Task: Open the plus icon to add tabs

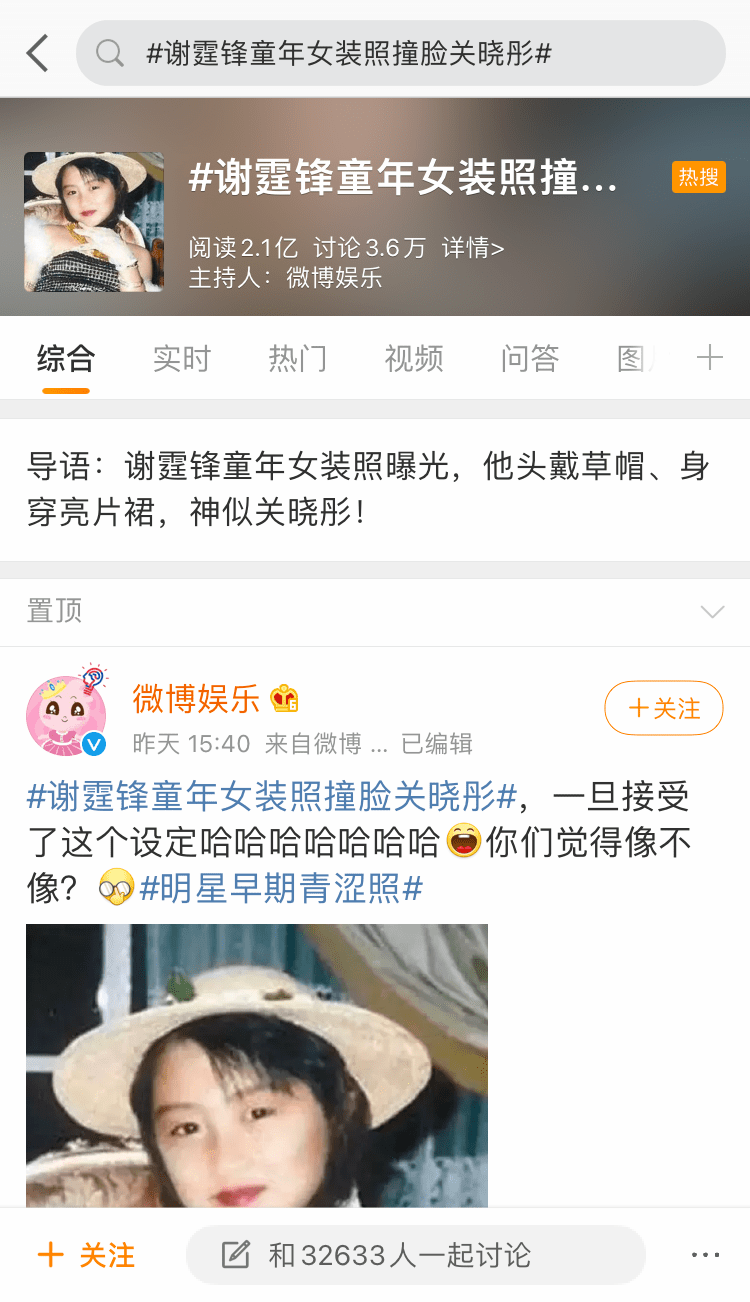Action: point(709,358)
